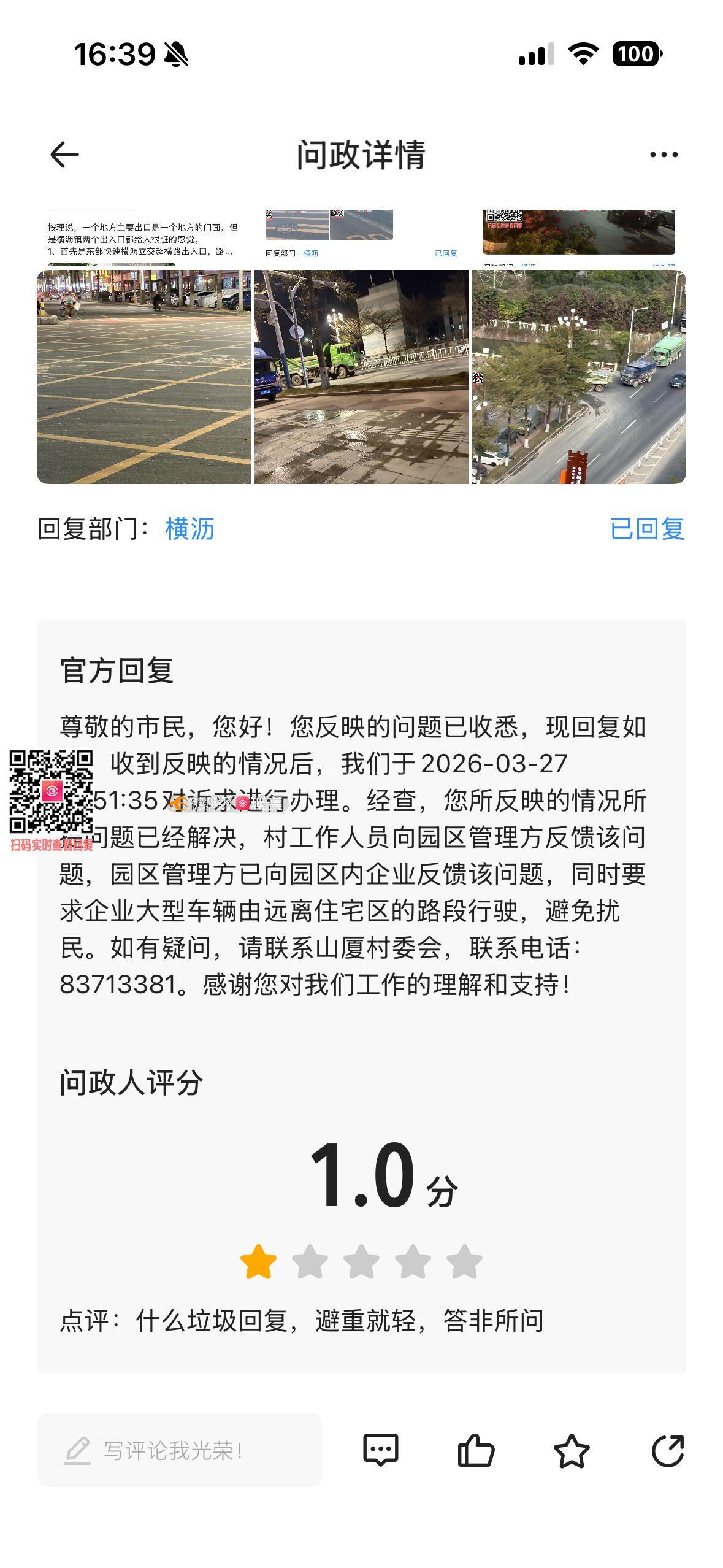Image resolution: width=723 pixels, height=1568 pixels.
Task: View the night-time green truck photo
Action: click(x=361, y=377)
